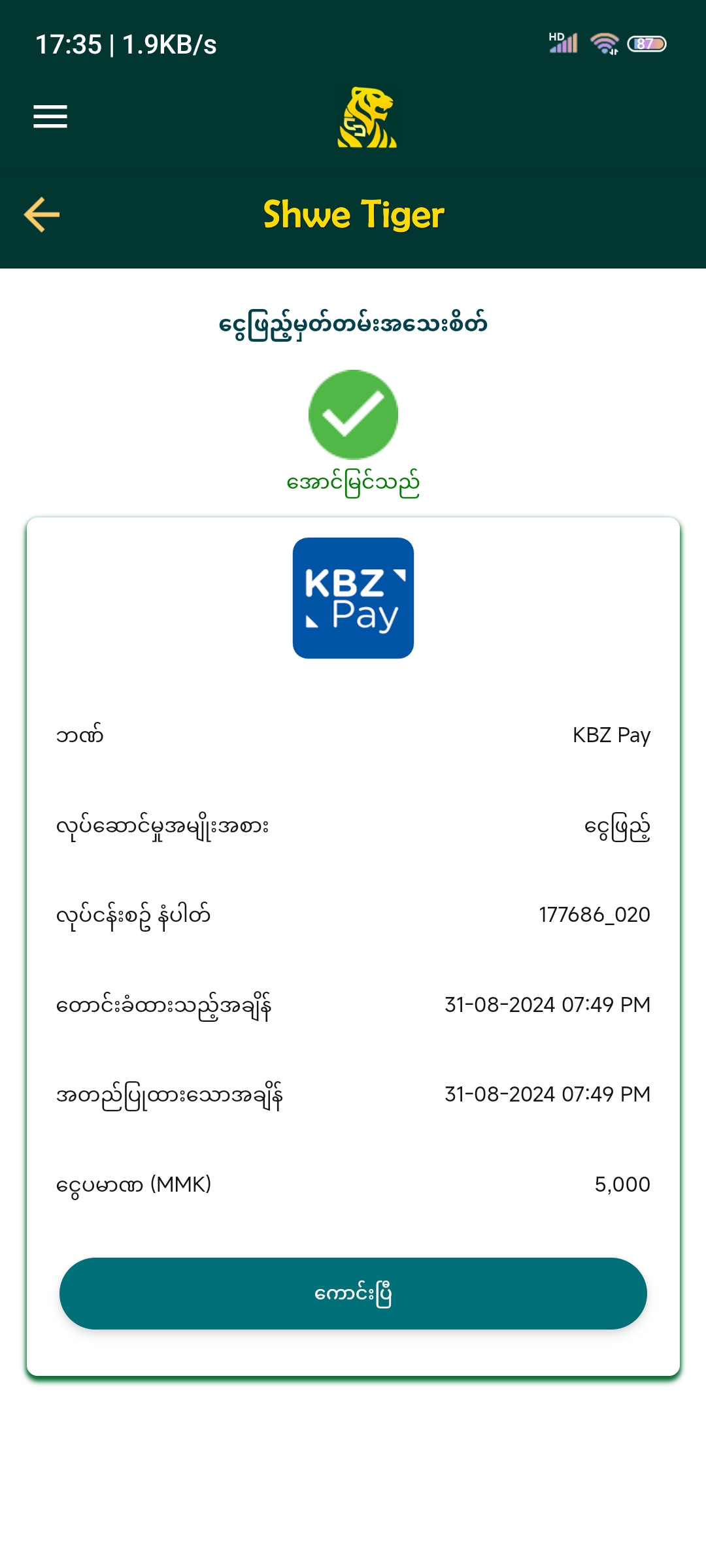Open the hamburger drawer menu

[50, 117]
